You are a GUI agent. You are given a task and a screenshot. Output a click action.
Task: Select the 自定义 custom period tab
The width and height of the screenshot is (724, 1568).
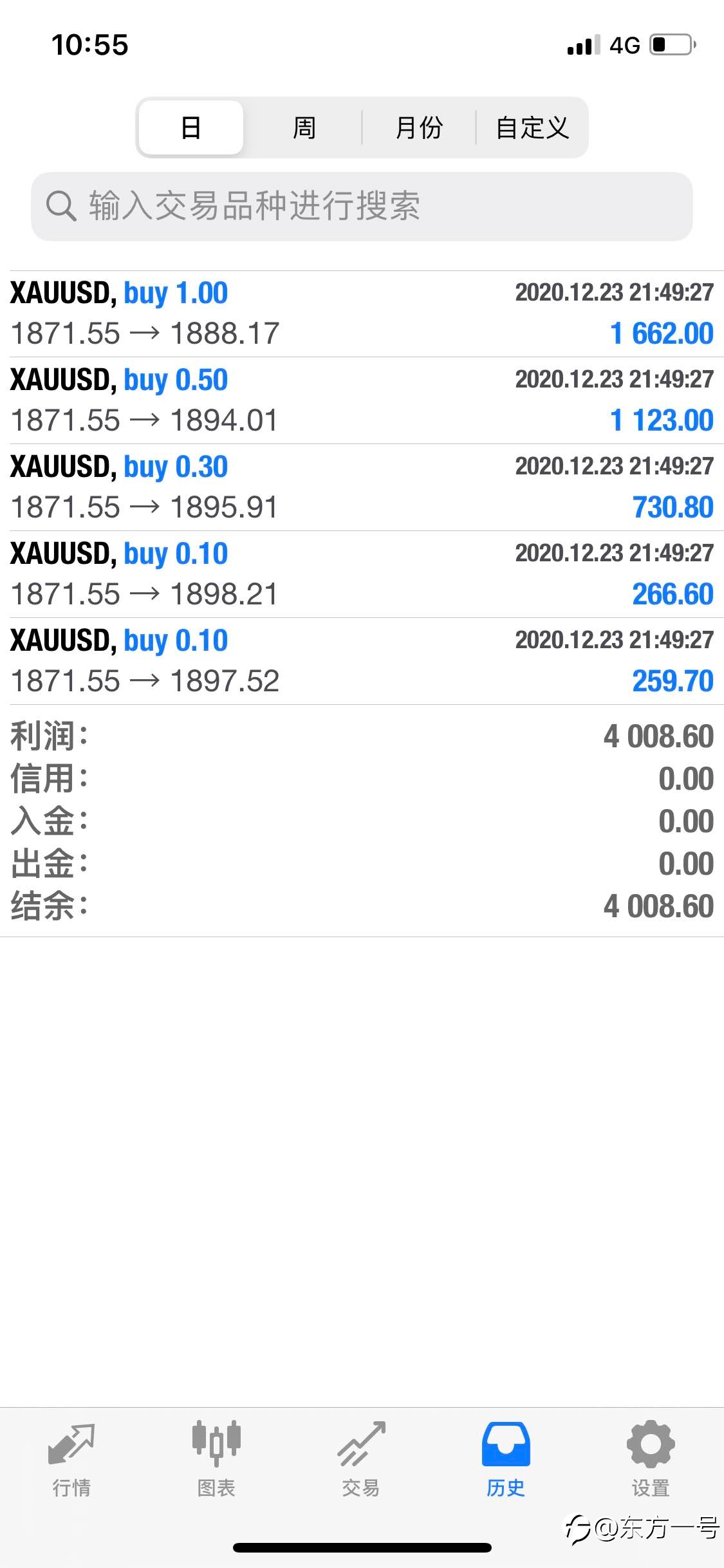(x=532, y=127)
